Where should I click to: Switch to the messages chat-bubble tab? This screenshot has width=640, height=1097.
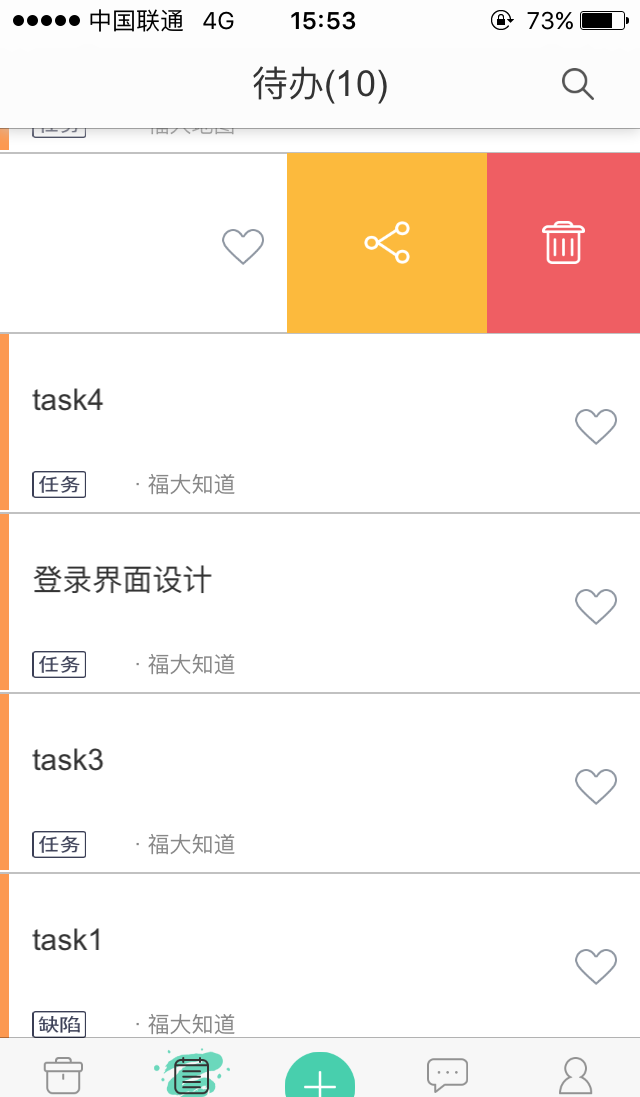click(447, 1075)
